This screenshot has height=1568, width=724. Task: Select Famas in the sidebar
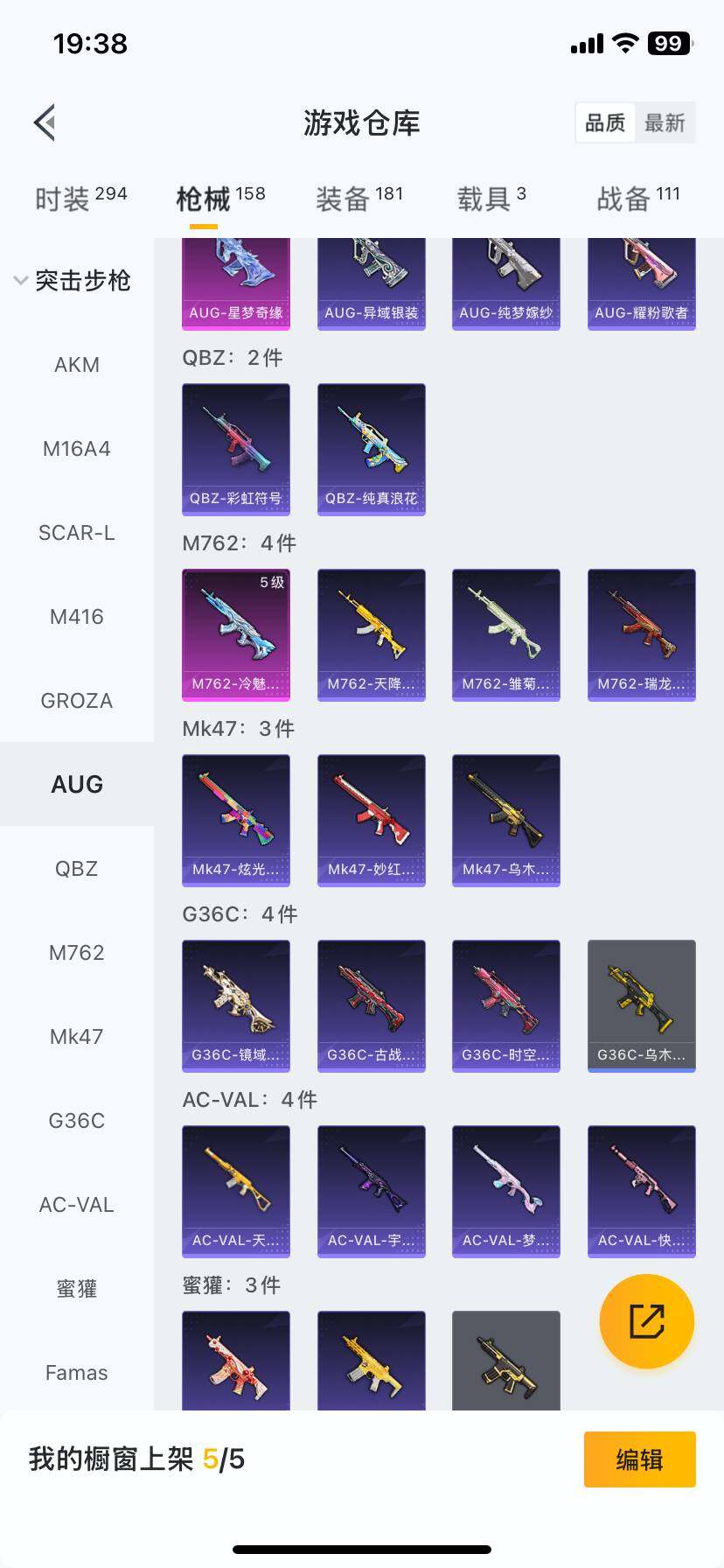pos(77,1373)
